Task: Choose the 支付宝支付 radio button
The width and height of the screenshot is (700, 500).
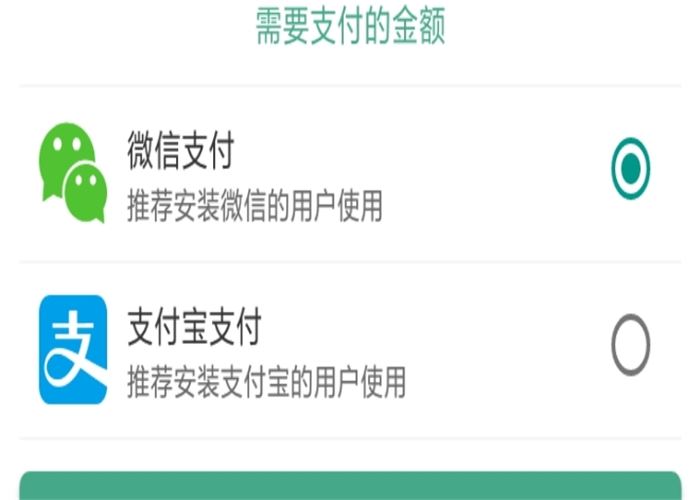Action: [631, 347]
